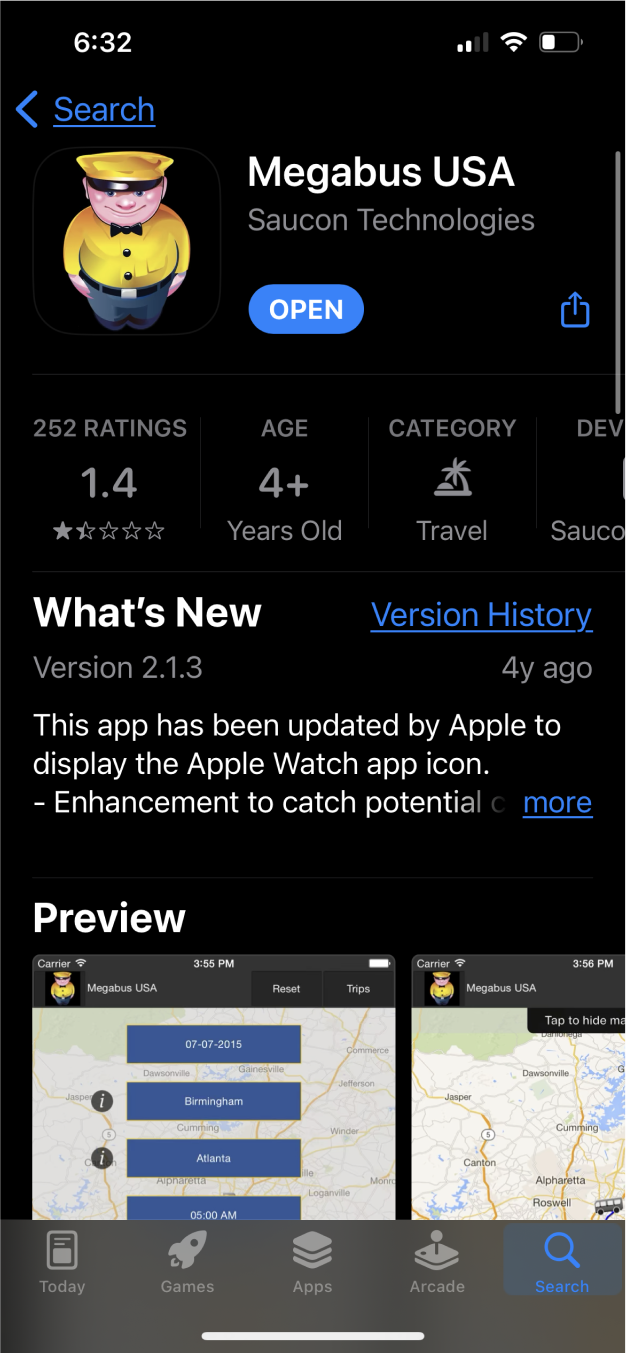Open second preview screenshot showing map

tap(518, 1087)
